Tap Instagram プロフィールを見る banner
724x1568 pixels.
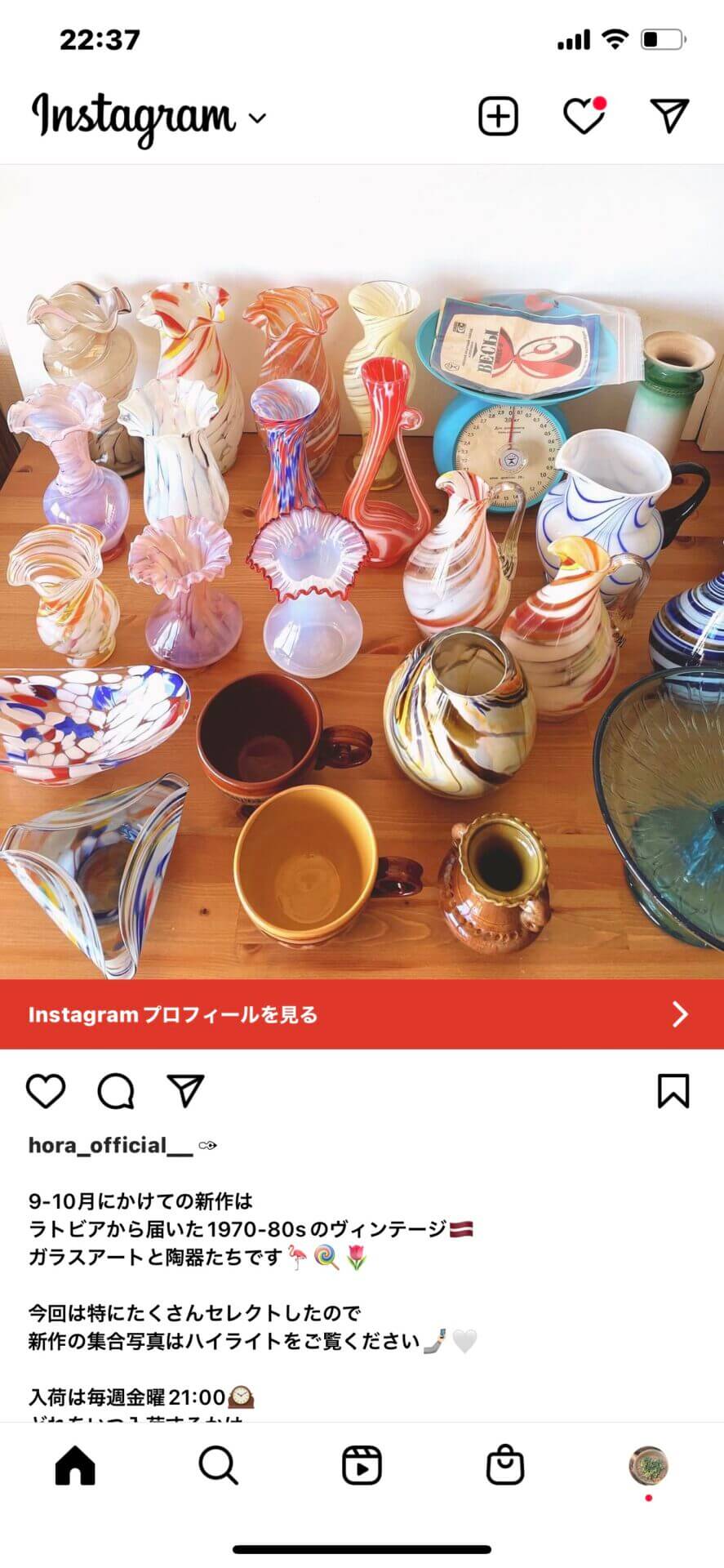pyautogui.click(x=362, y=1014)
